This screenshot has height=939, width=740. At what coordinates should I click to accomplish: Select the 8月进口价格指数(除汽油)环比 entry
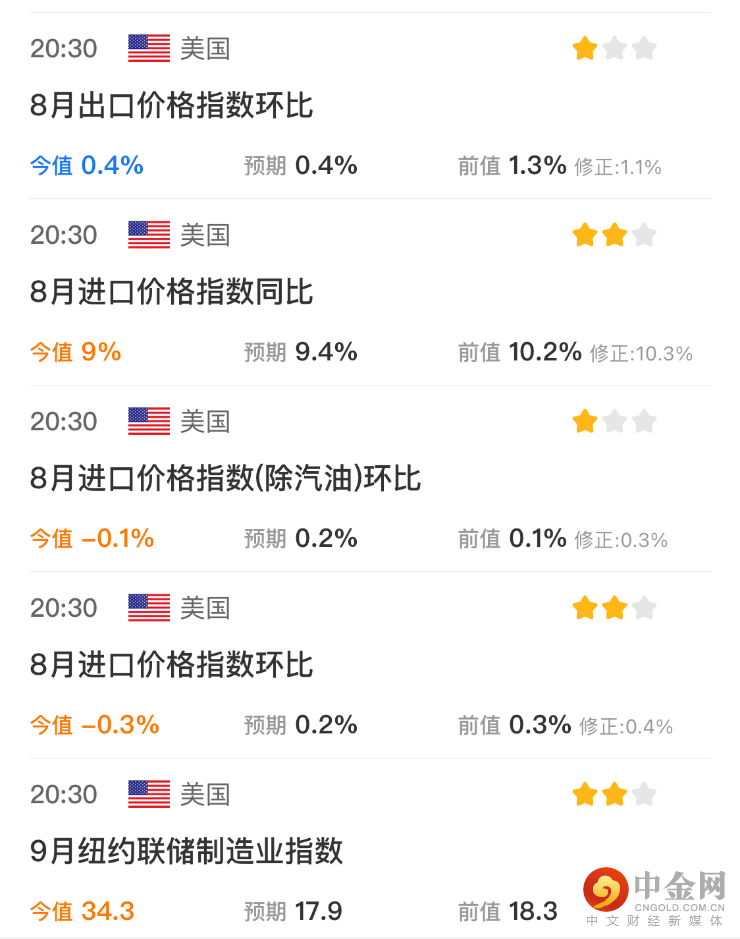[x=226, y=479]
